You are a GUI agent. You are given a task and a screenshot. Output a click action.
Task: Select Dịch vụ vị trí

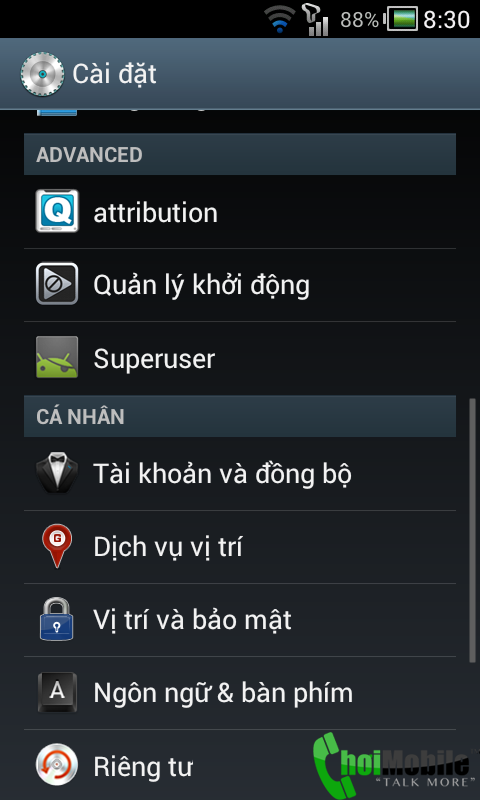pos(240,547)
